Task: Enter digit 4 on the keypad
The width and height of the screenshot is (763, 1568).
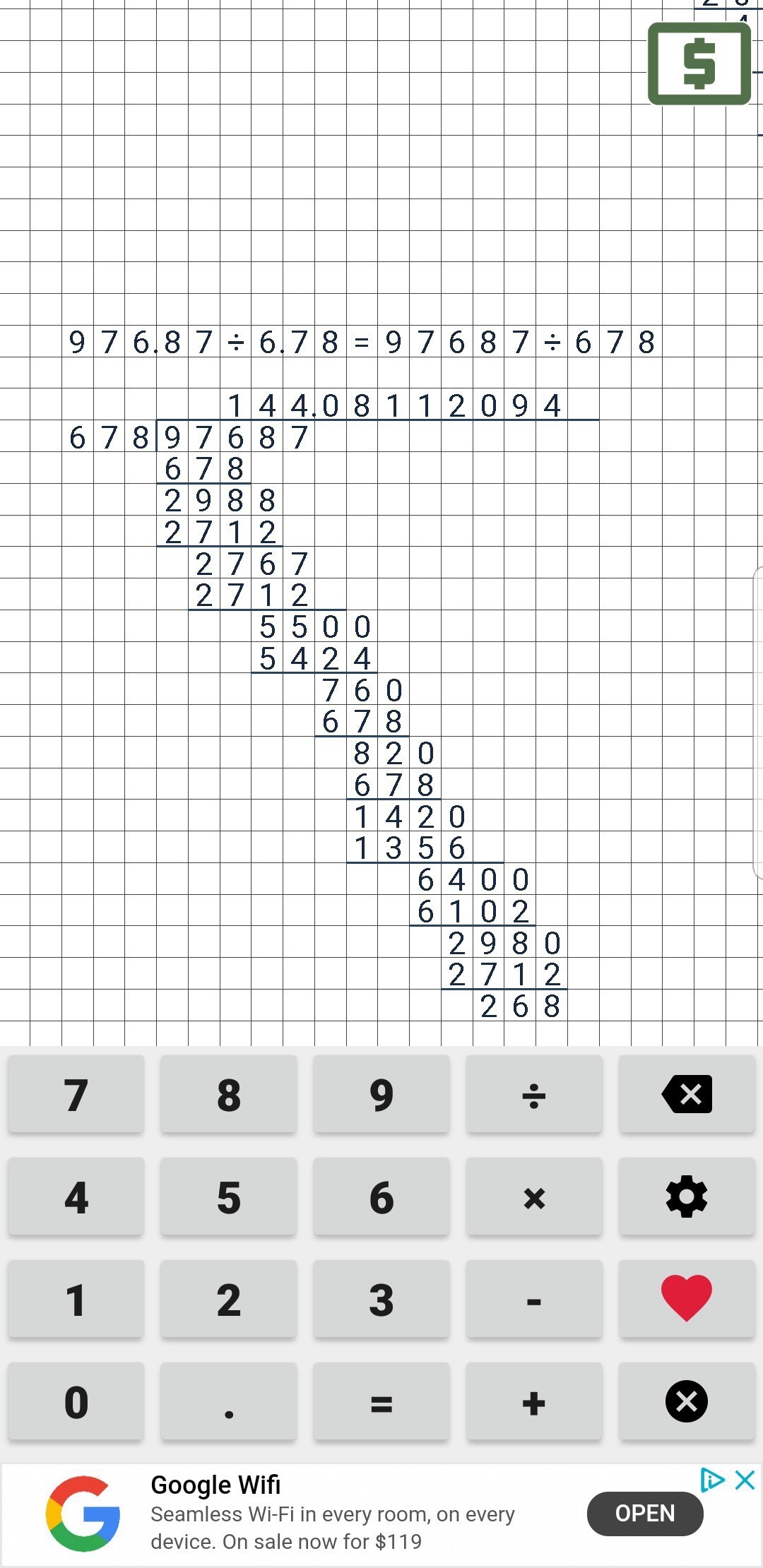Action: click(x=76, y=1197)
